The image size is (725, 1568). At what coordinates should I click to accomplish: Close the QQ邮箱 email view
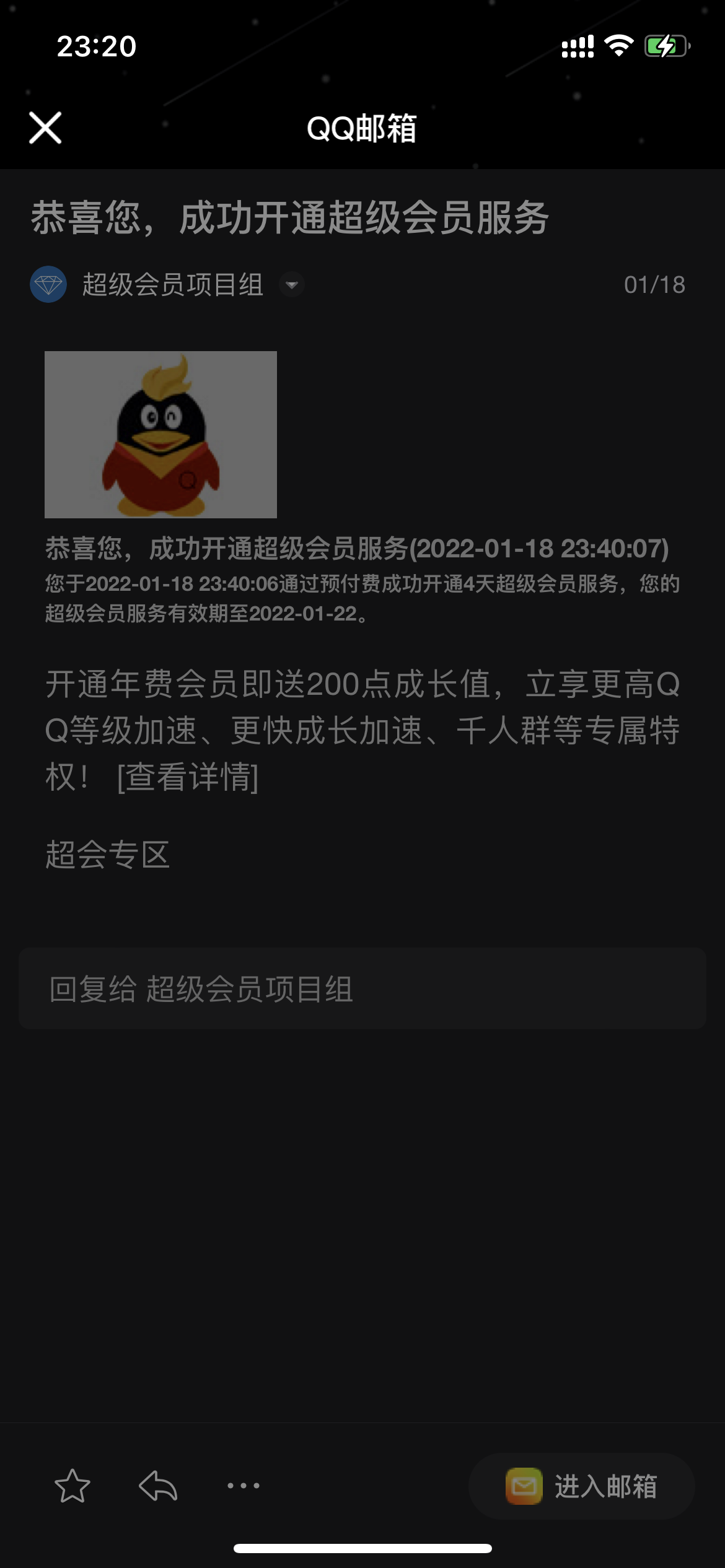point(45,128)
